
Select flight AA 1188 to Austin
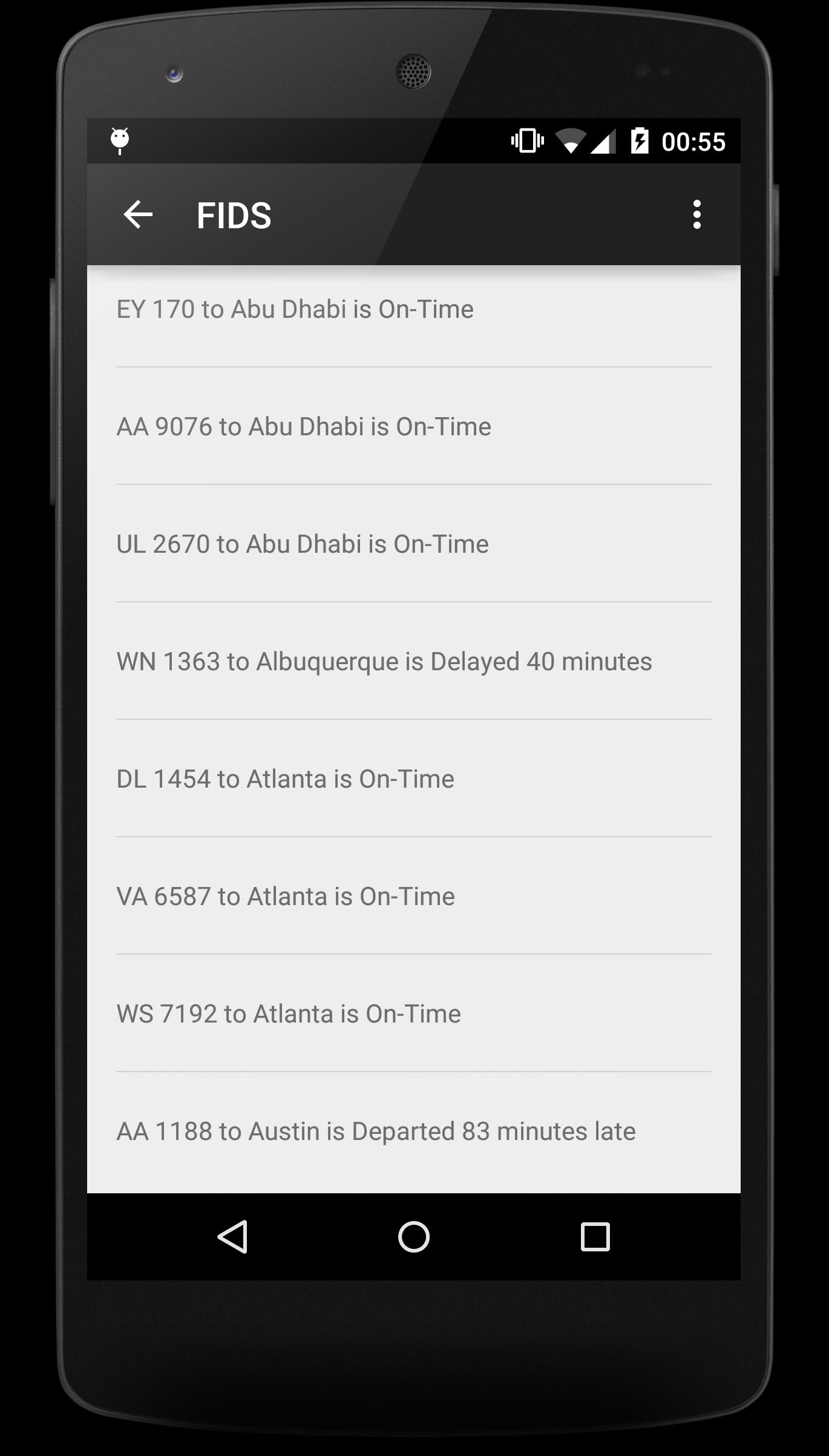pyautogui.click(x=376, y=1132)
